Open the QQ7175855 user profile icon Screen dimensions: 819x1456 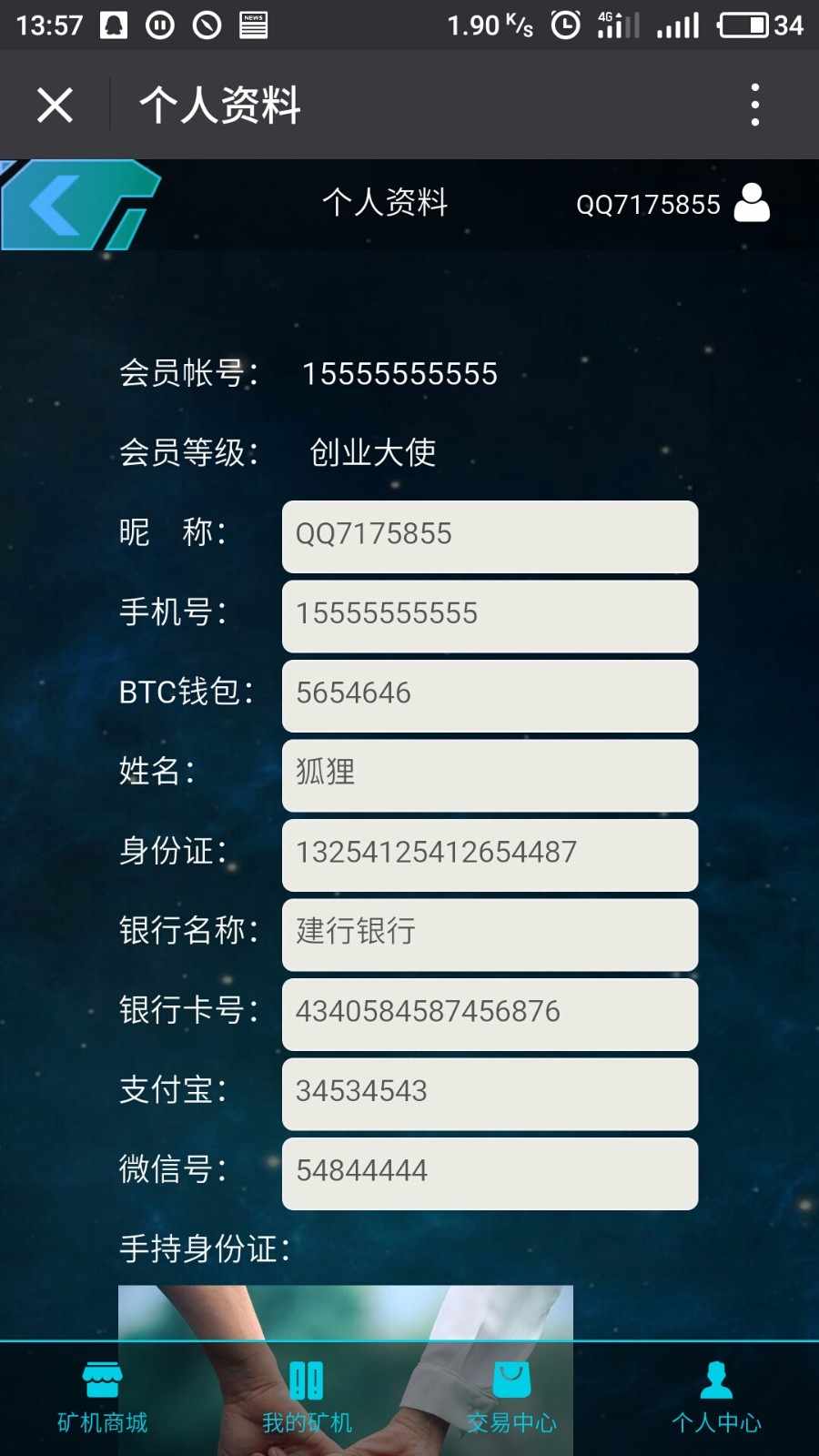click(752, 203)
